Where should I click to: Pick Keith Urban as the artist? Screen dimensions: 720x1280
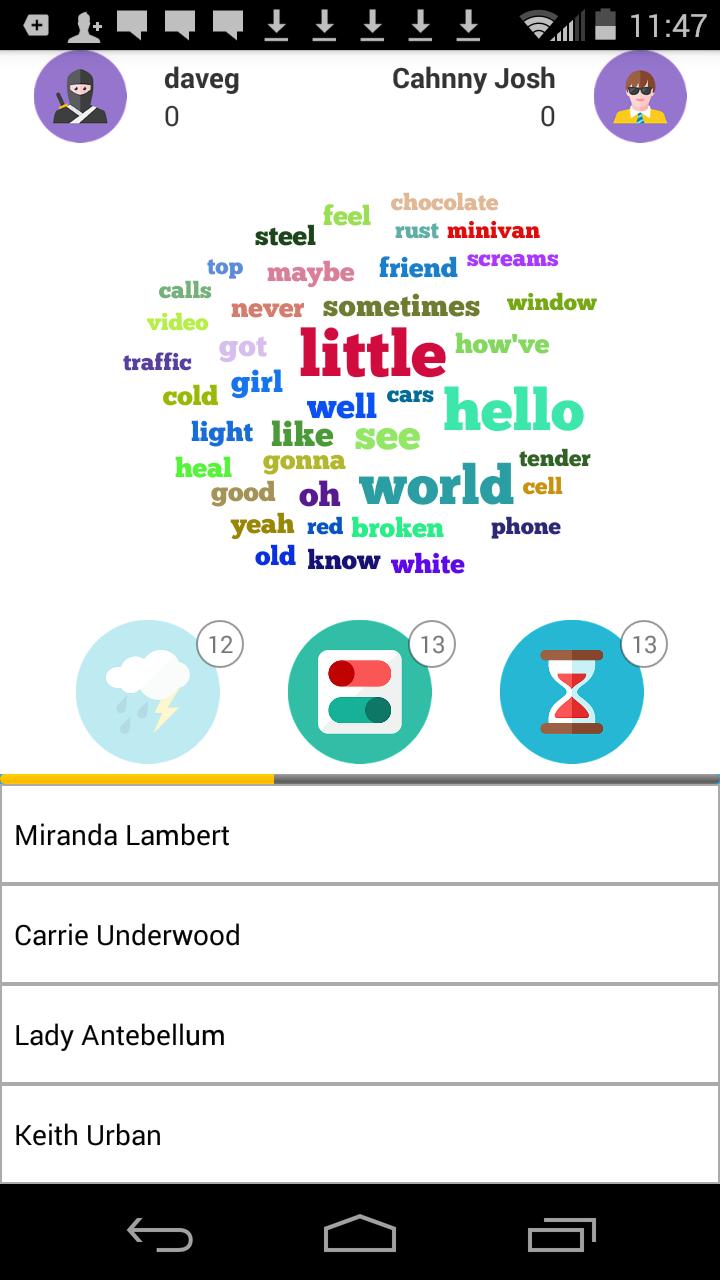[x=360, y=1135]
